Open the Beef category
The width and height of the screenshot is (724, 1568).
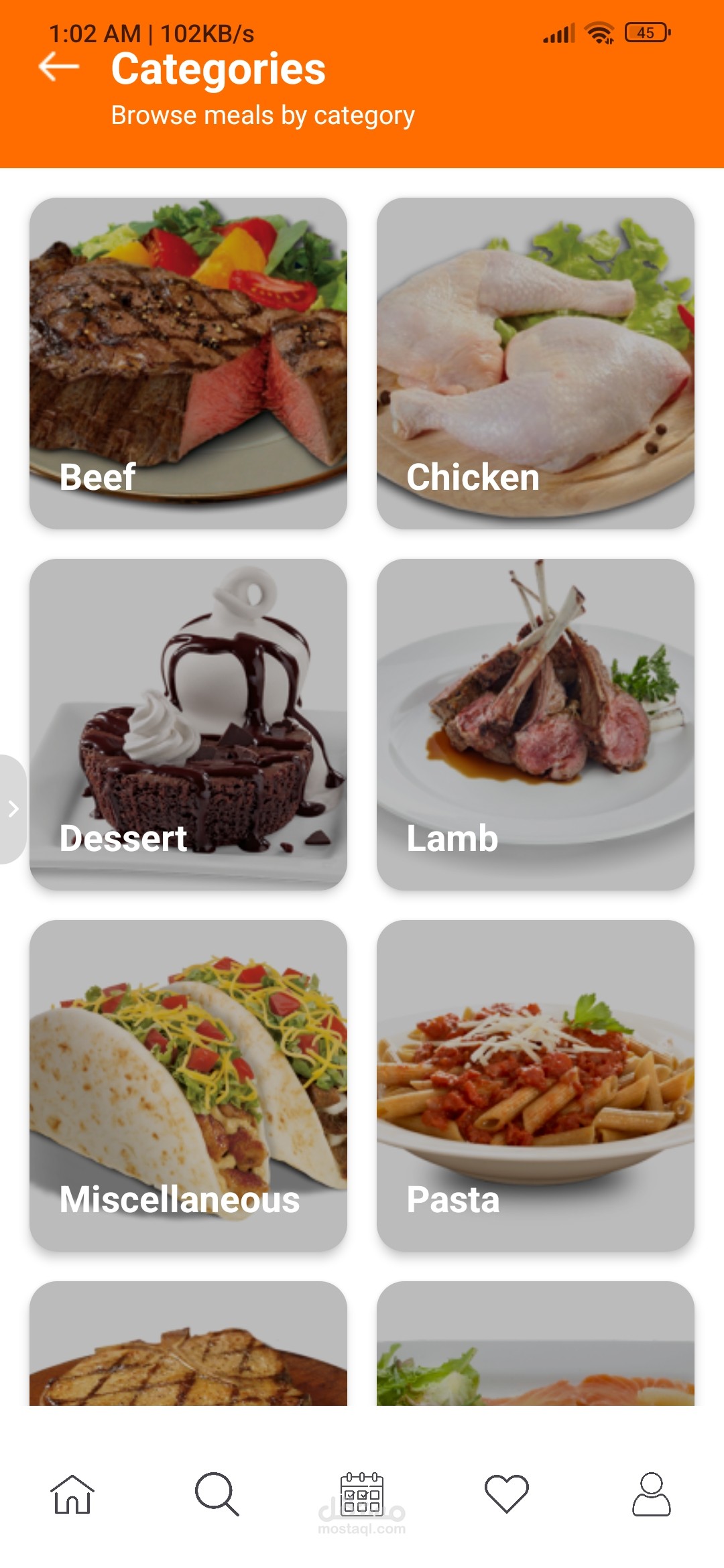(188, 363)
